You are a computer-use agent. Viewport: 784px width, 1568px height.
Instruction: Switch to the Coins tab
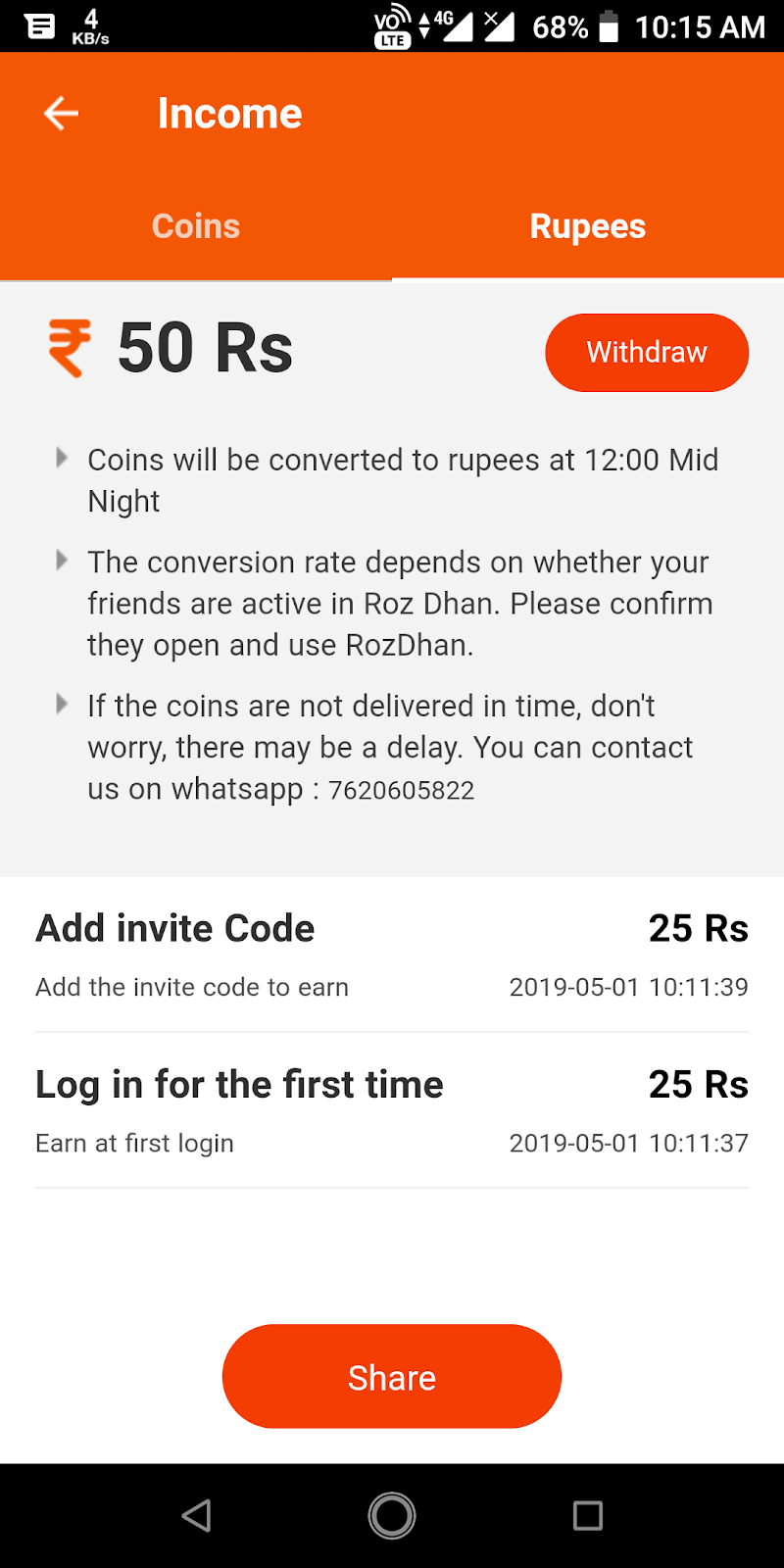196,226
